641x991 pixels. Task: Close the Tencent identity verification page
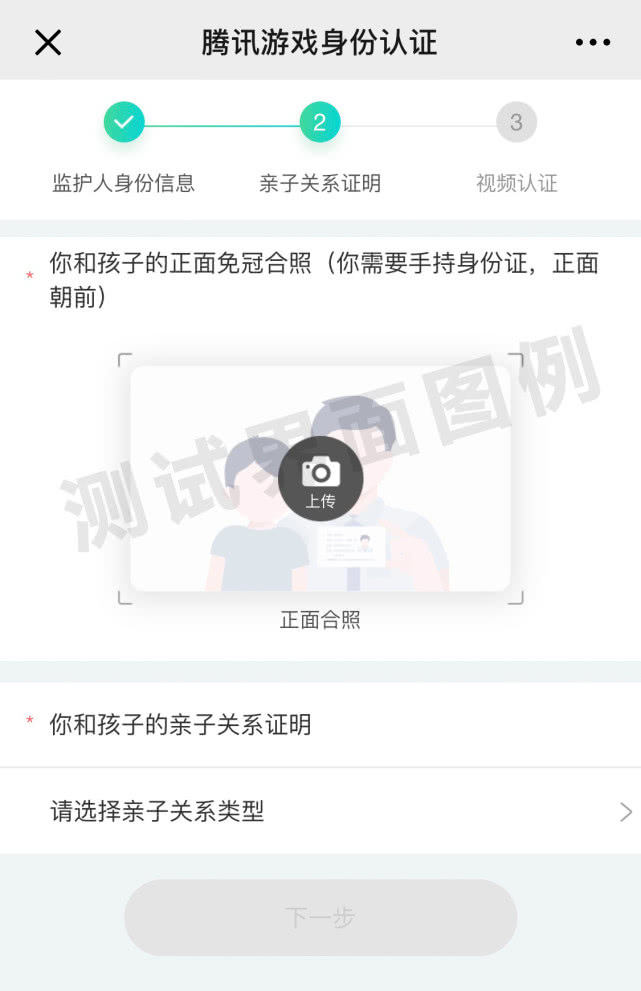(48, 42)
